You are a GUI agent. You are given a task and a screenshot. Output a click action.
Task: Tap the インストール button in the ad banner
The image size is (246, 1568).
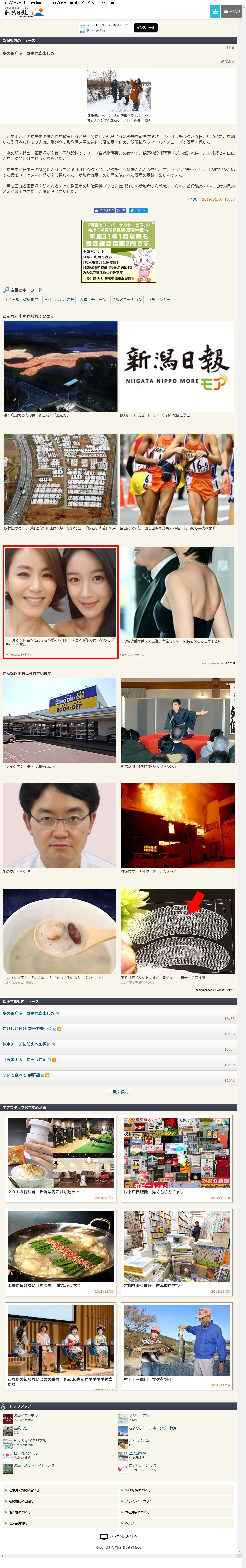146,27
